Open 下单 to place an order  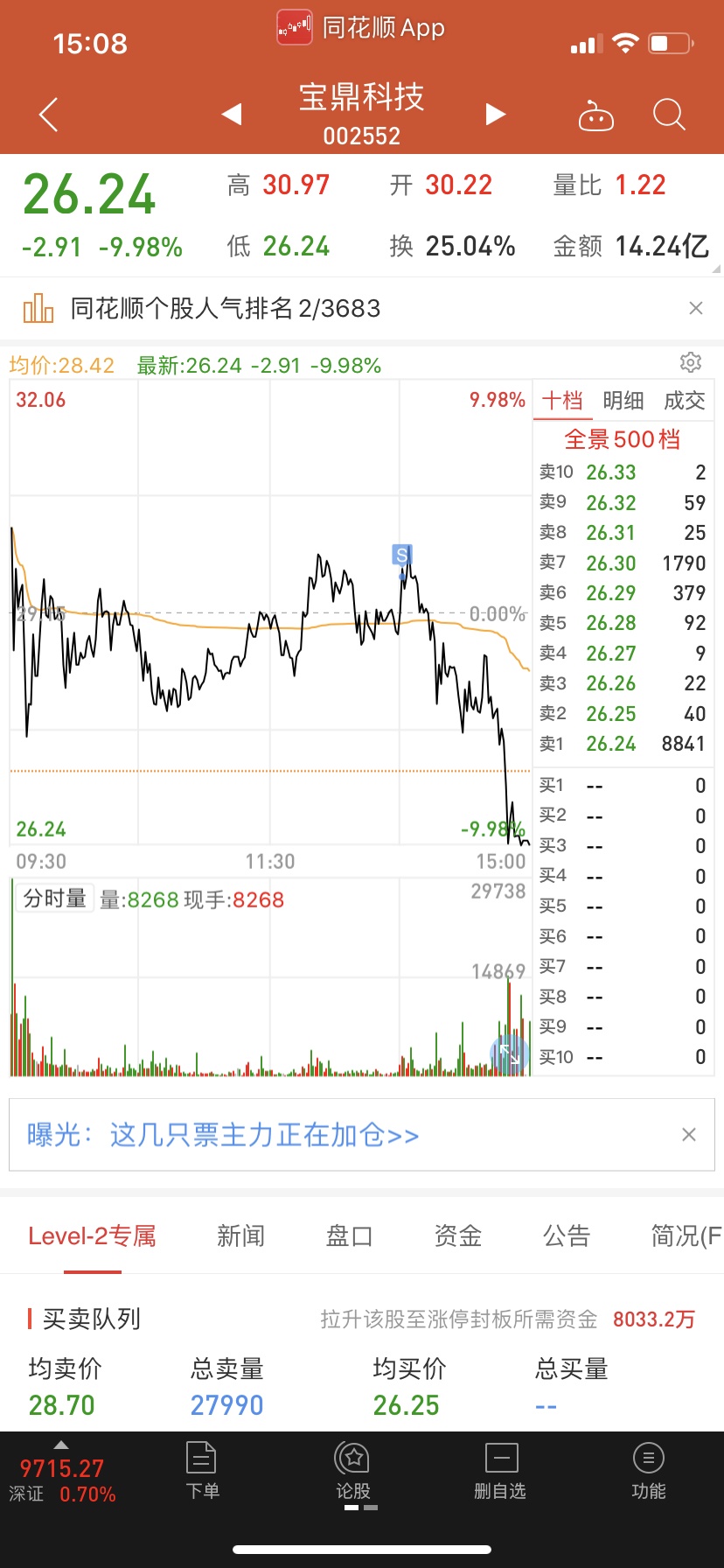[202, 1472]
